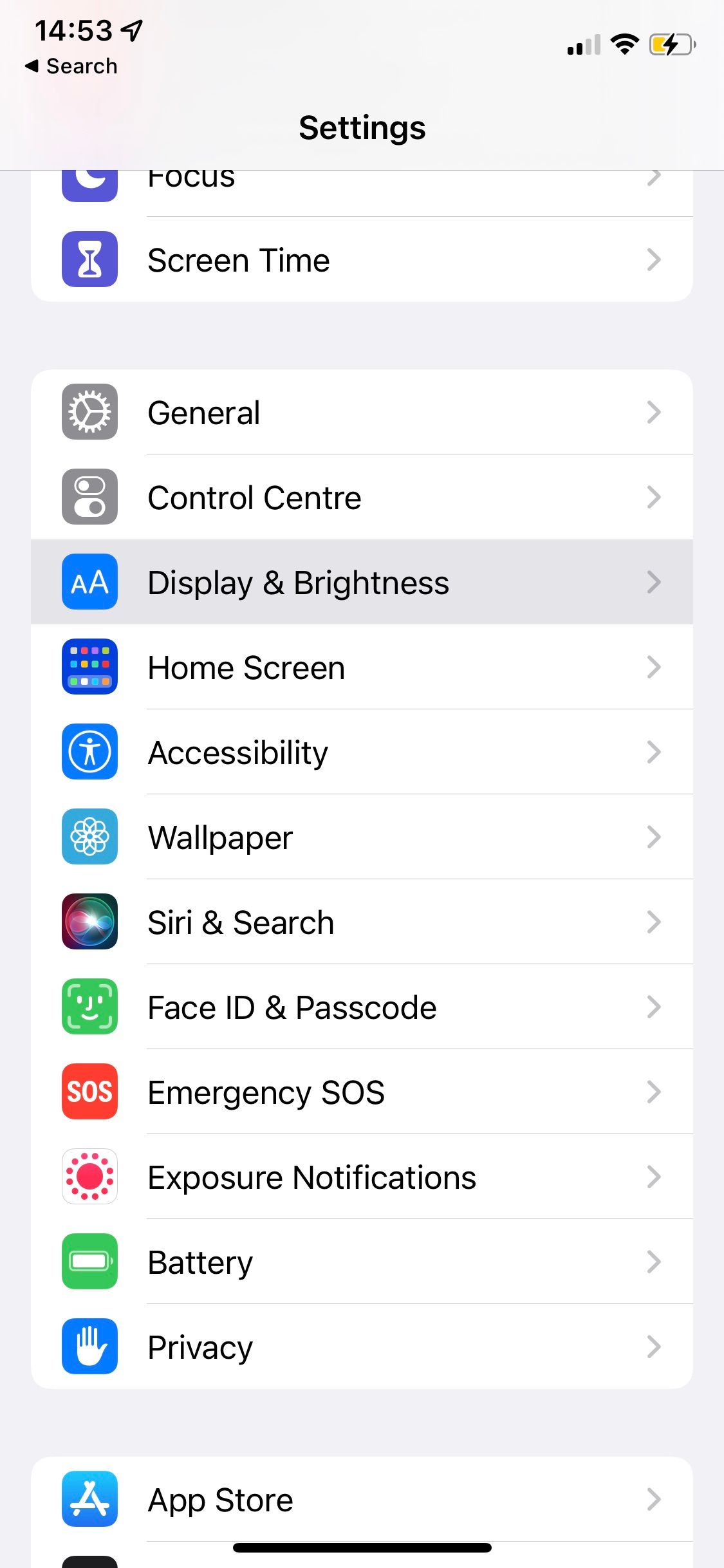Expand the Home Screen settings chevron
The height and width of the screenshot is (1568, 724).
[654, 667]
